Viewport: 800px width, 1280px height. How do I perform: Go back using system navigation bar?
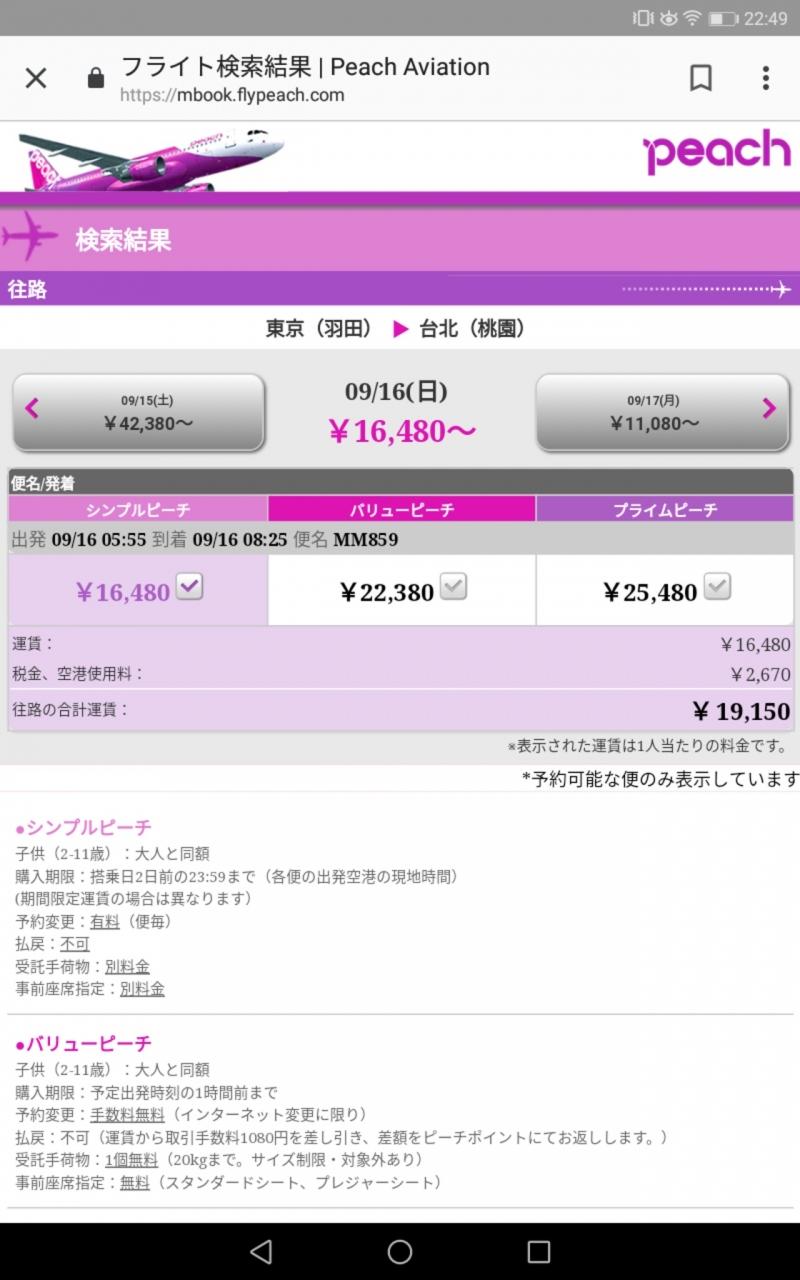[x=261, y=1251]
